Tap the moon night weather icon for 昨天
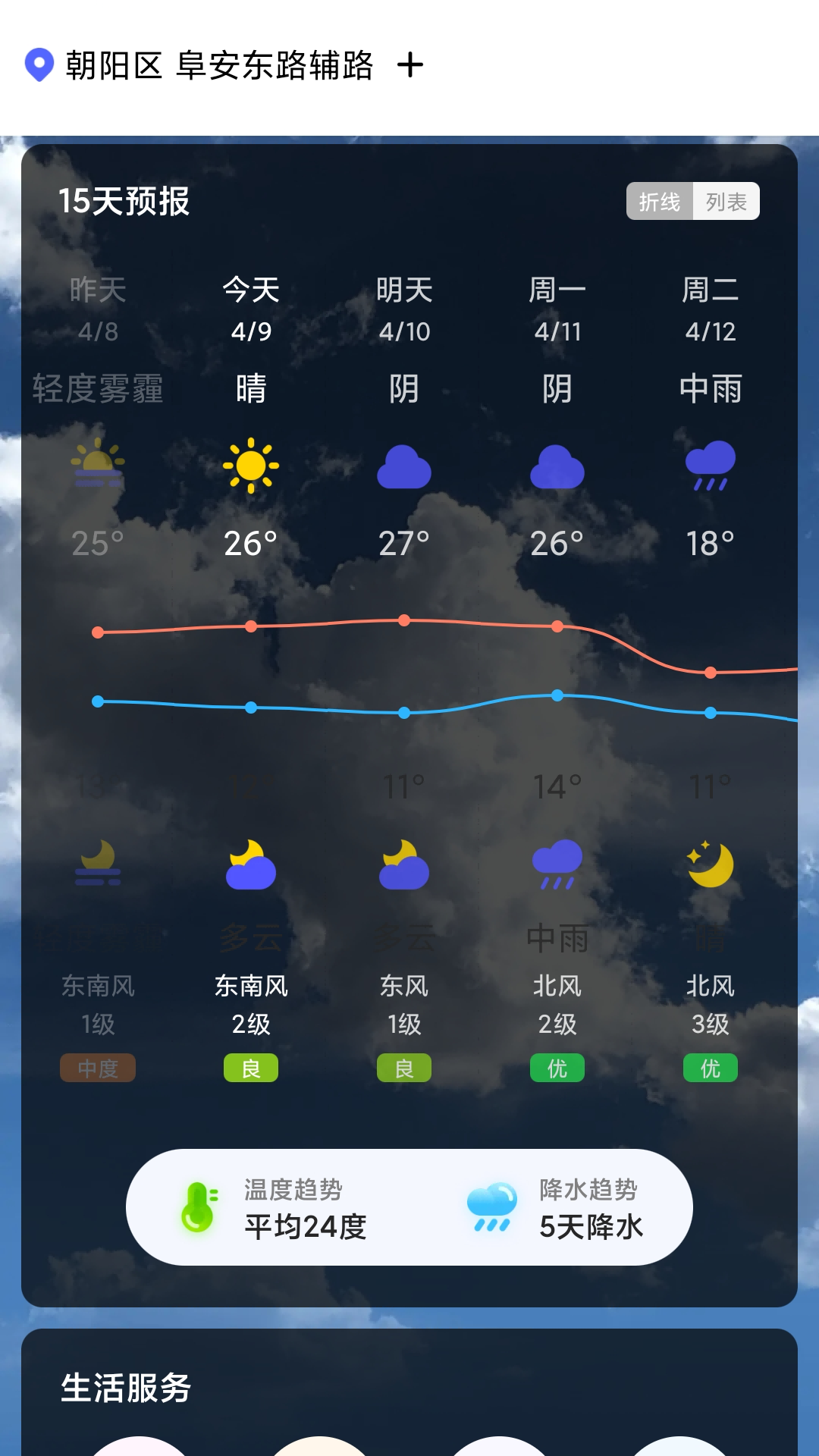 (x=97, y=863)
